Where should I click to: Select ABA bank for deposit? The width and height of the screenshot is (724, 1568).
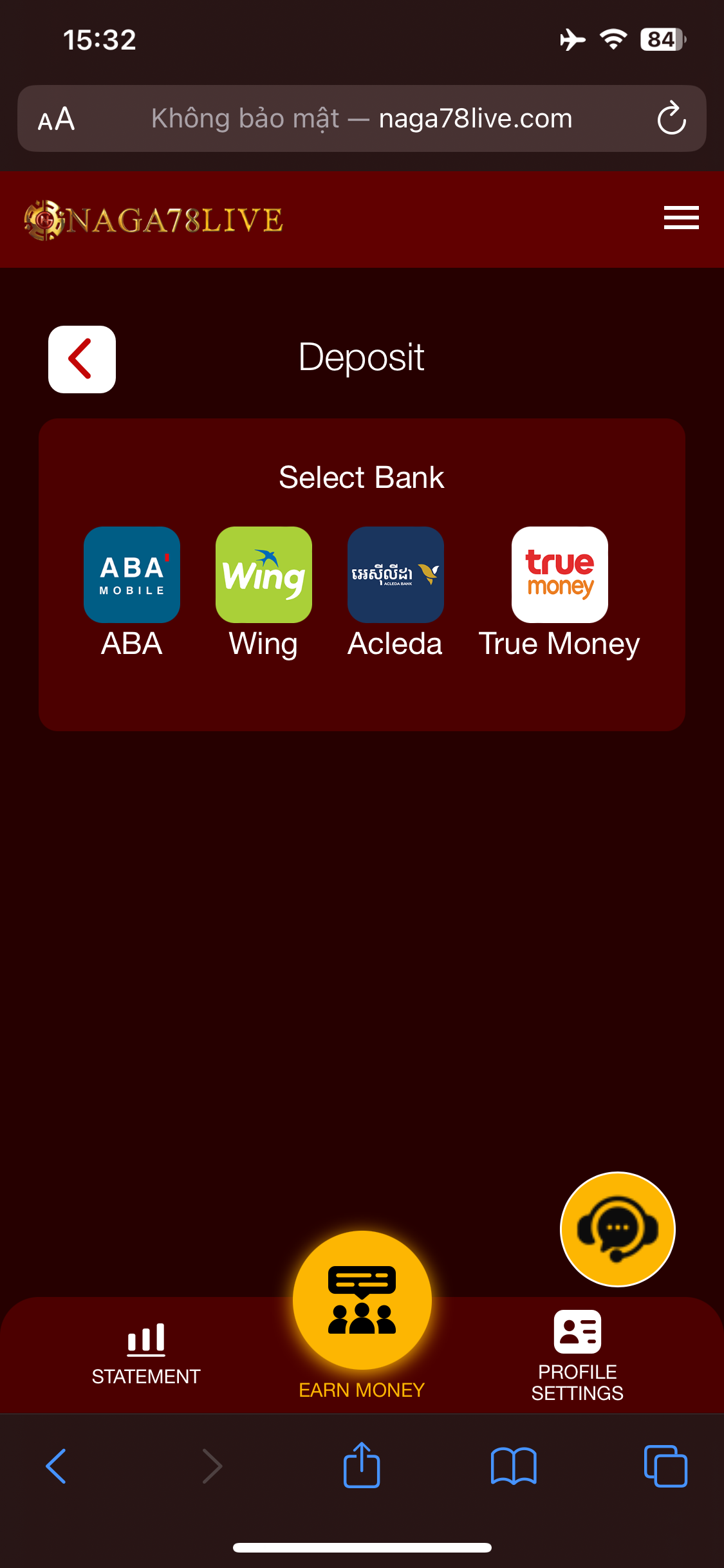(x=132, y=575)
